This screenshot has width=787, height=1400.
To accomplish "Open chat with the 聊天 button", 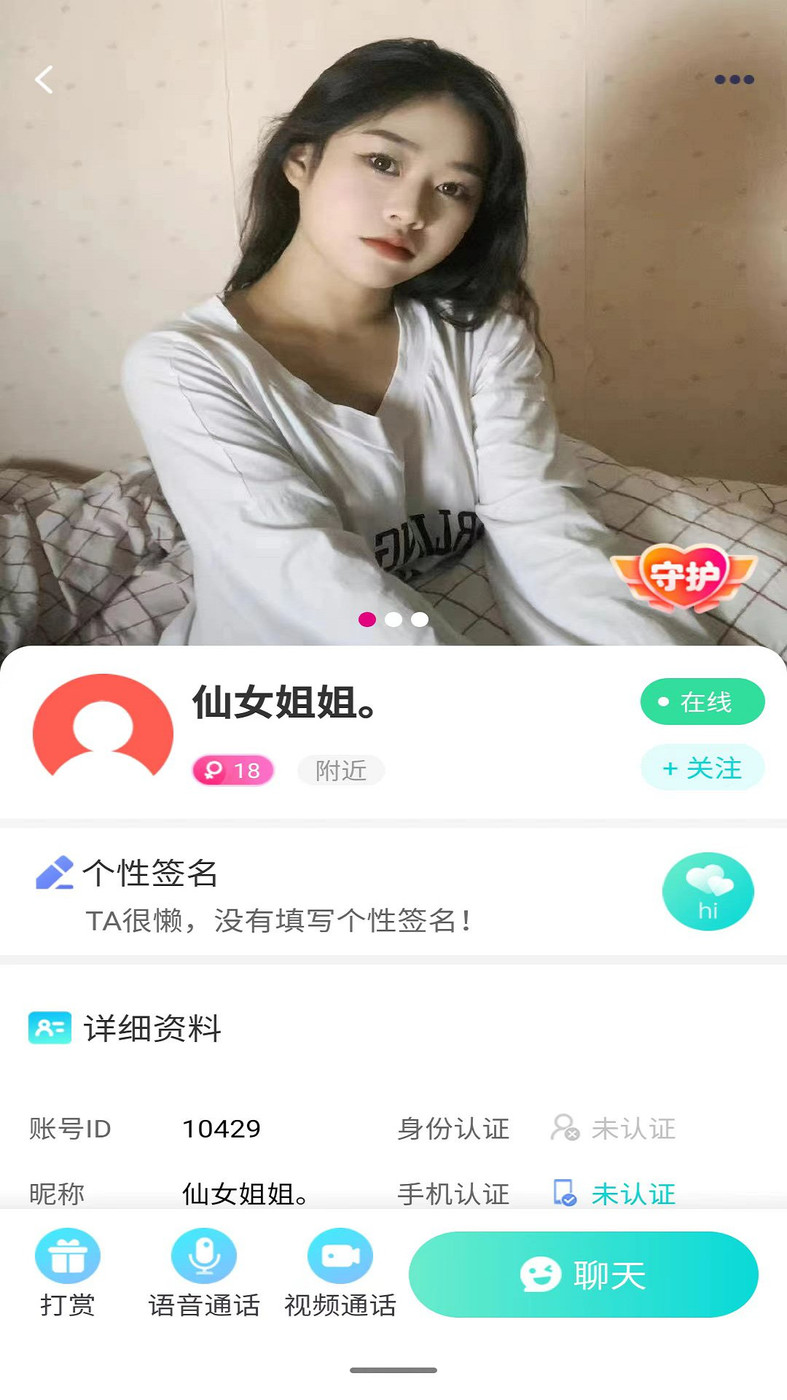I will [583, 1274].
